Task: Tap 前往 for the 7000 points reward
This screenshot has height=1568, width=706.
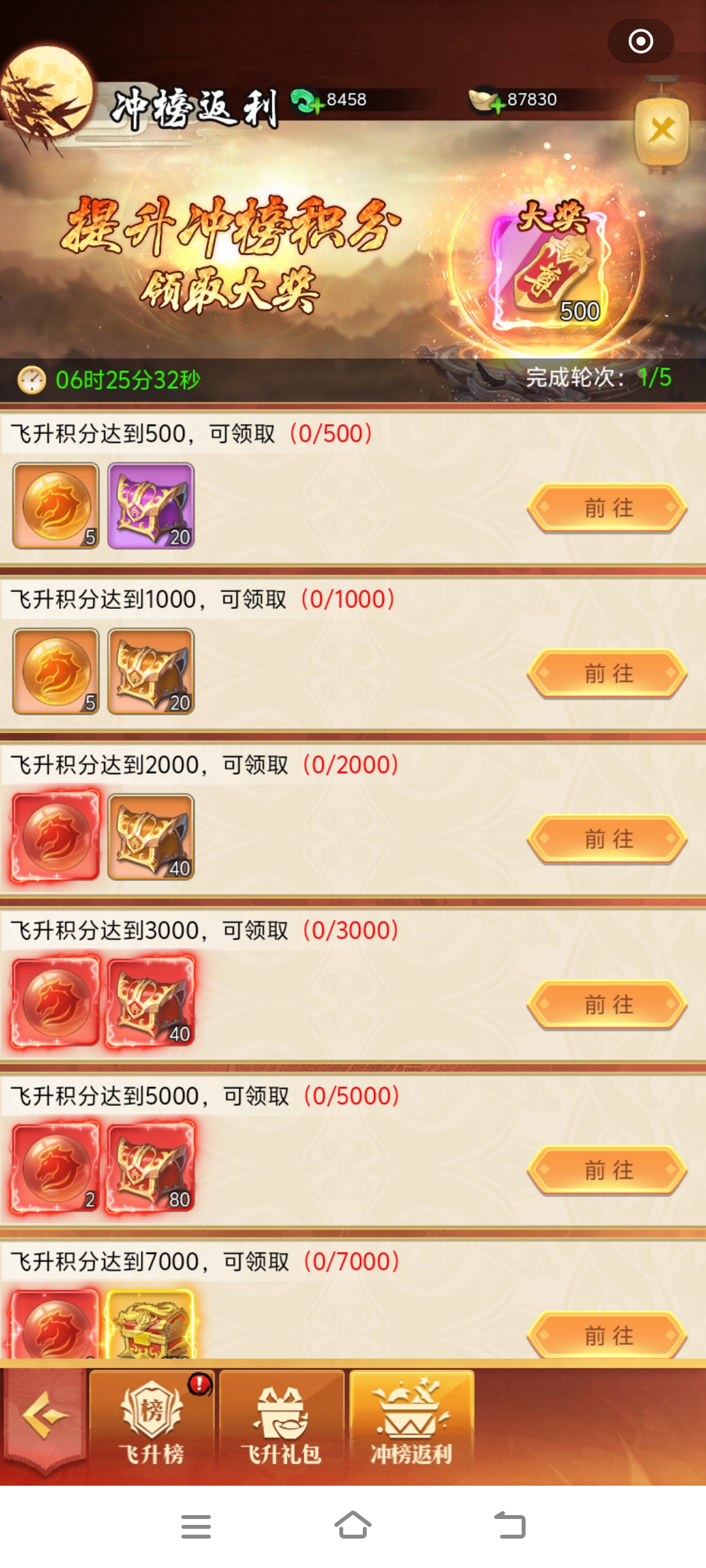Action: tap(607, 1335)
